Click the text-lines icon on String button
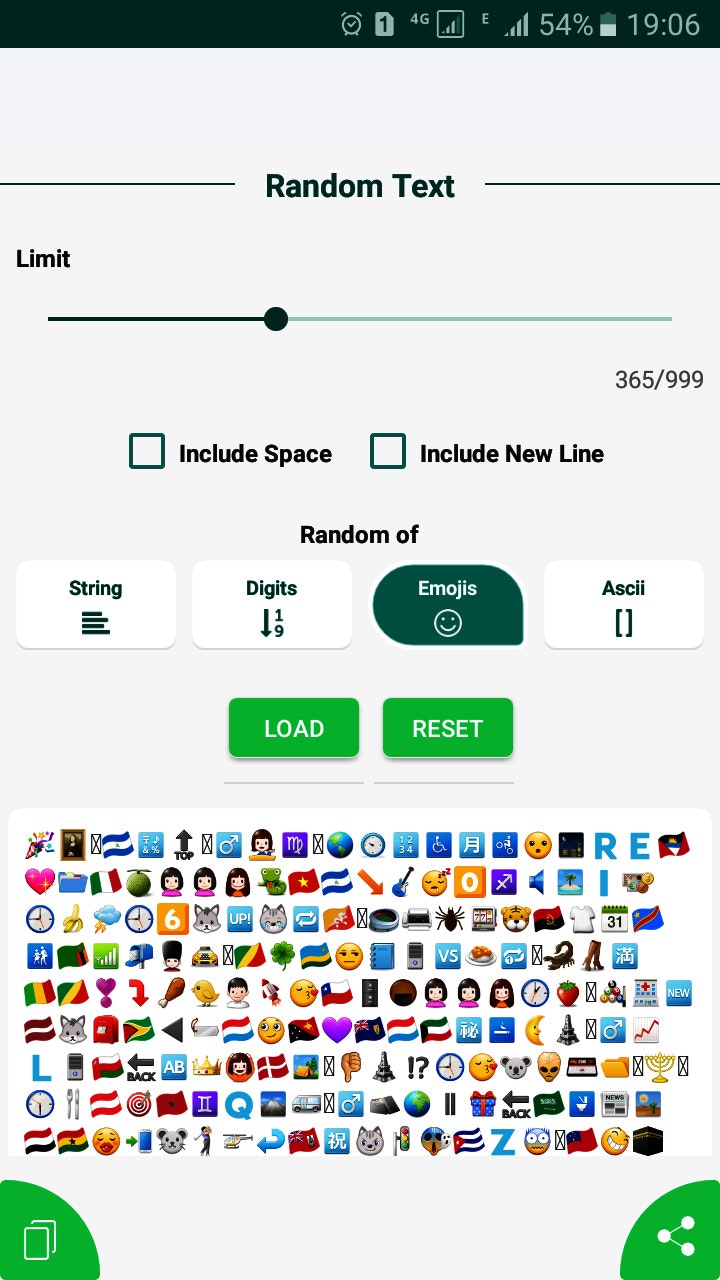The image size is (720, 1280). point(96,621)
